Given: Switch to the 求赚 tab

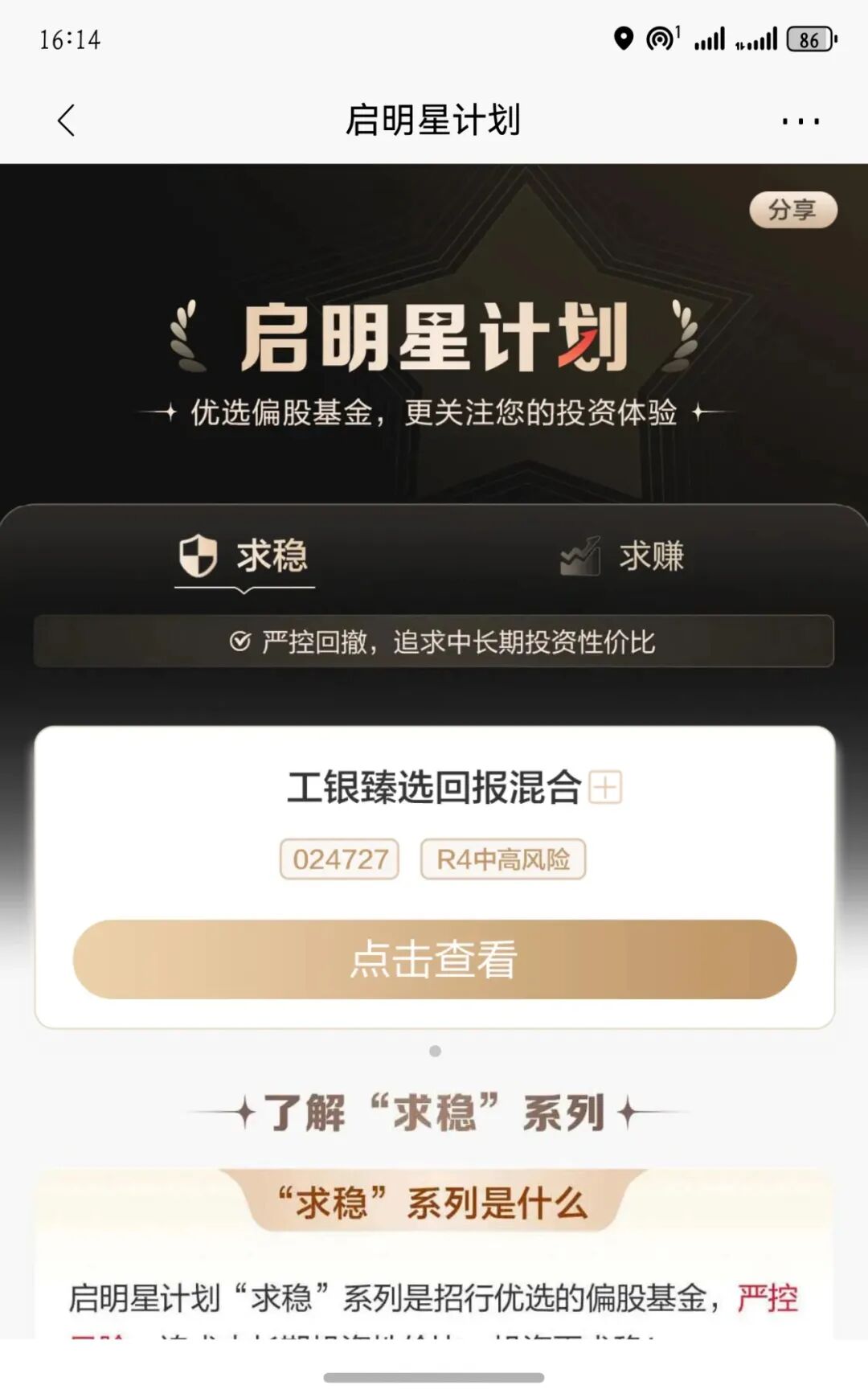Looking at the screenshot, I should (x=623, y=556).
